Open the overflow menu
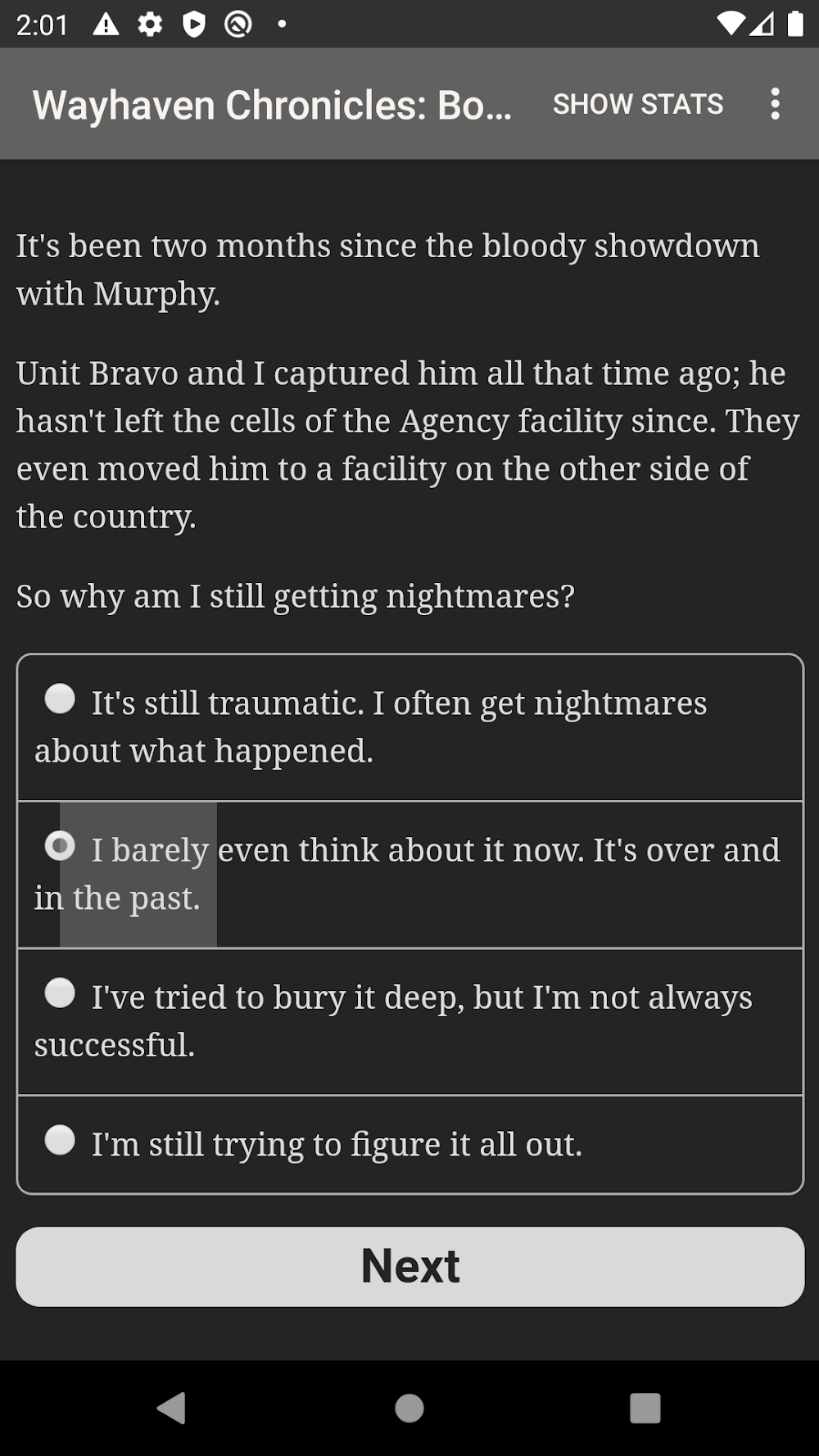Screen dimensions: 819x1456 pyautogui.click(x=775, y=104)
